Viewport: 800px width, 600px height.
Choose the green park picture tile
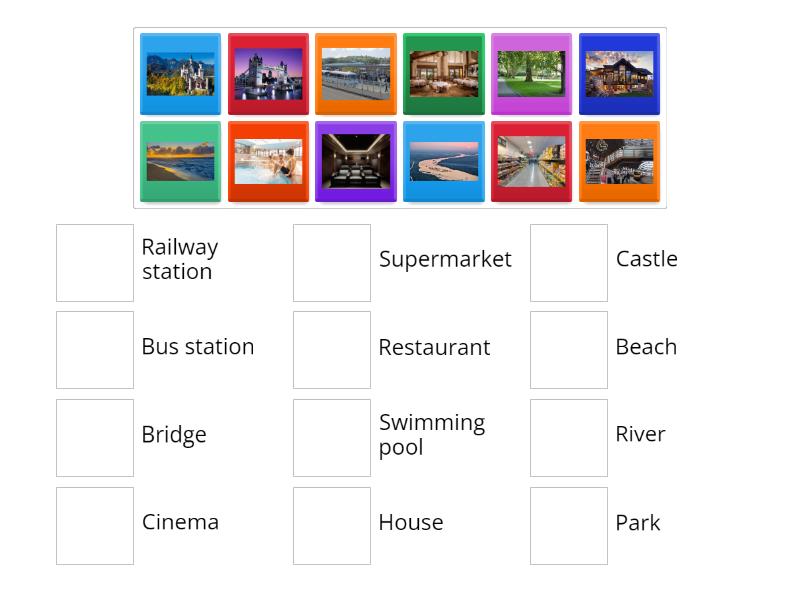coord(531,74)
